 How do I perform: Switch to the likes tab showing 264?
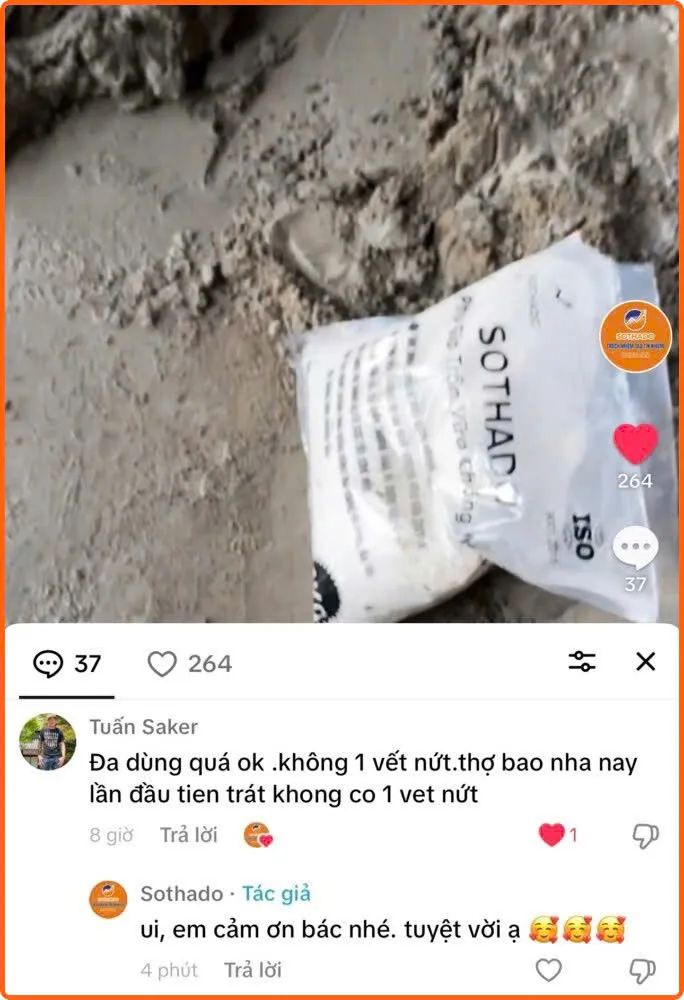[190, 664]
